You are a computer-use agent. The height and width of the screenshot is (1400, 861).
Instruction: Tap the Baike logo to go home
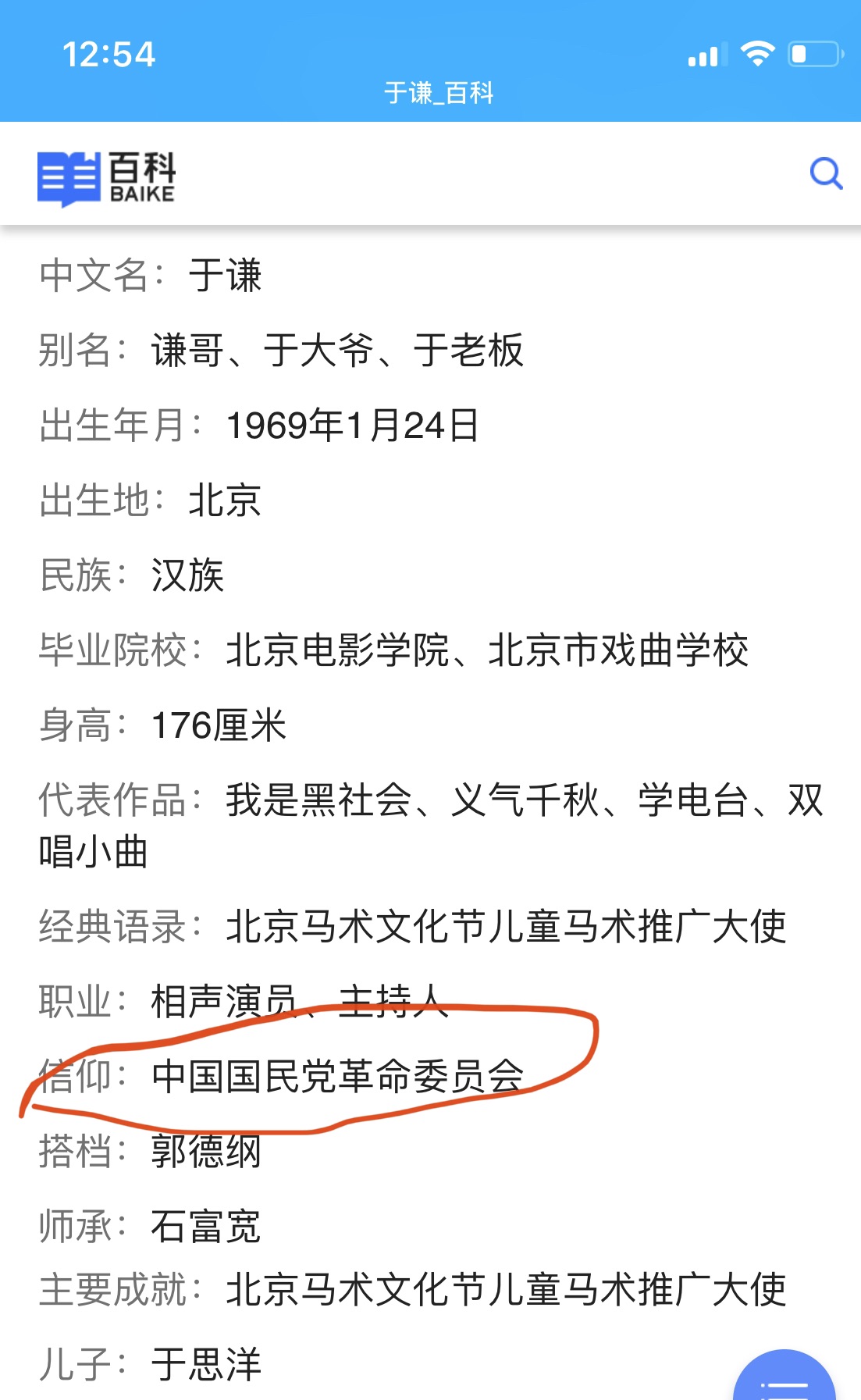[107, 179]
